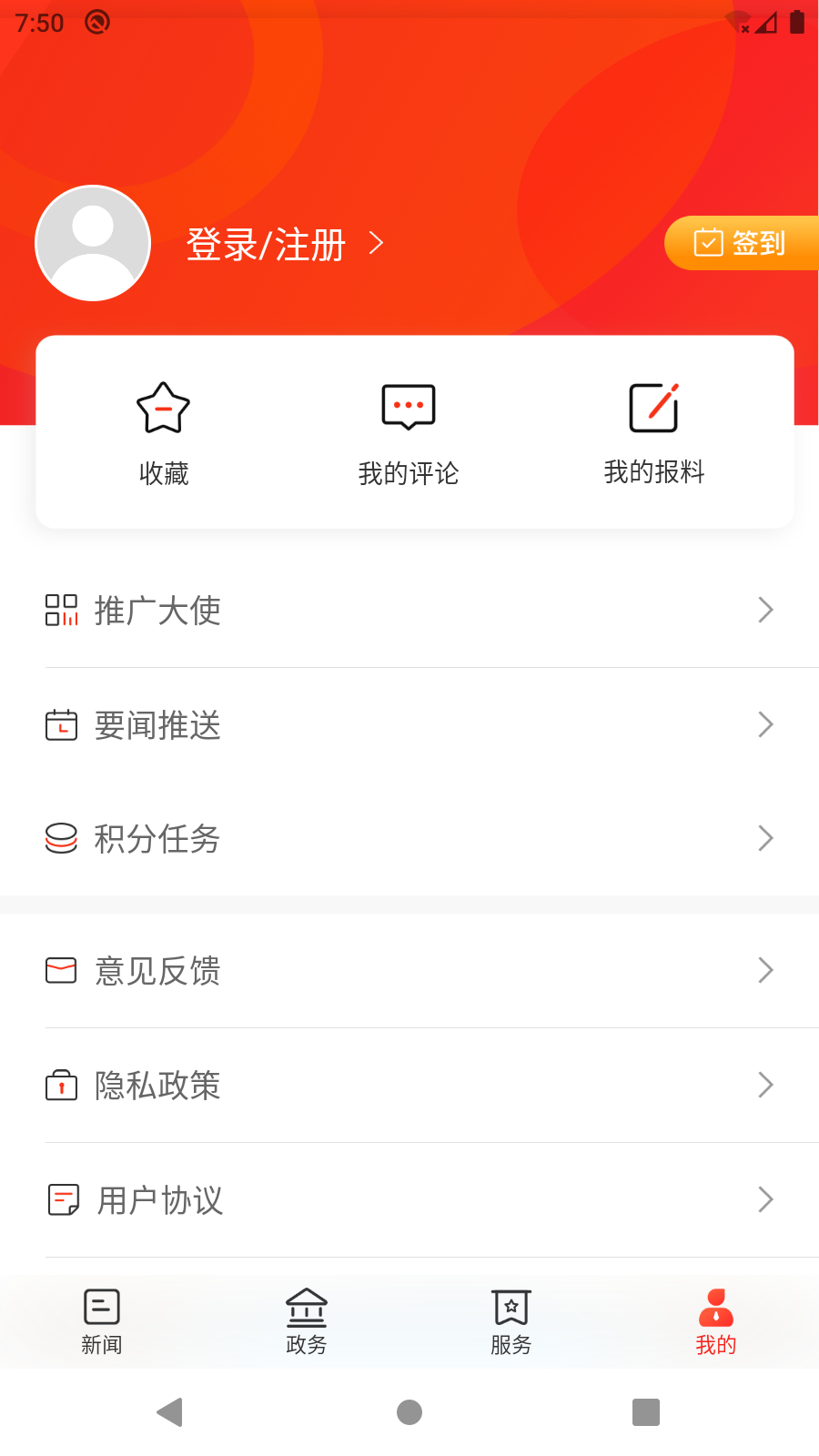View 我的评论 comments
The width and height of the screenshot is (819, 1456).
(409, 434)
